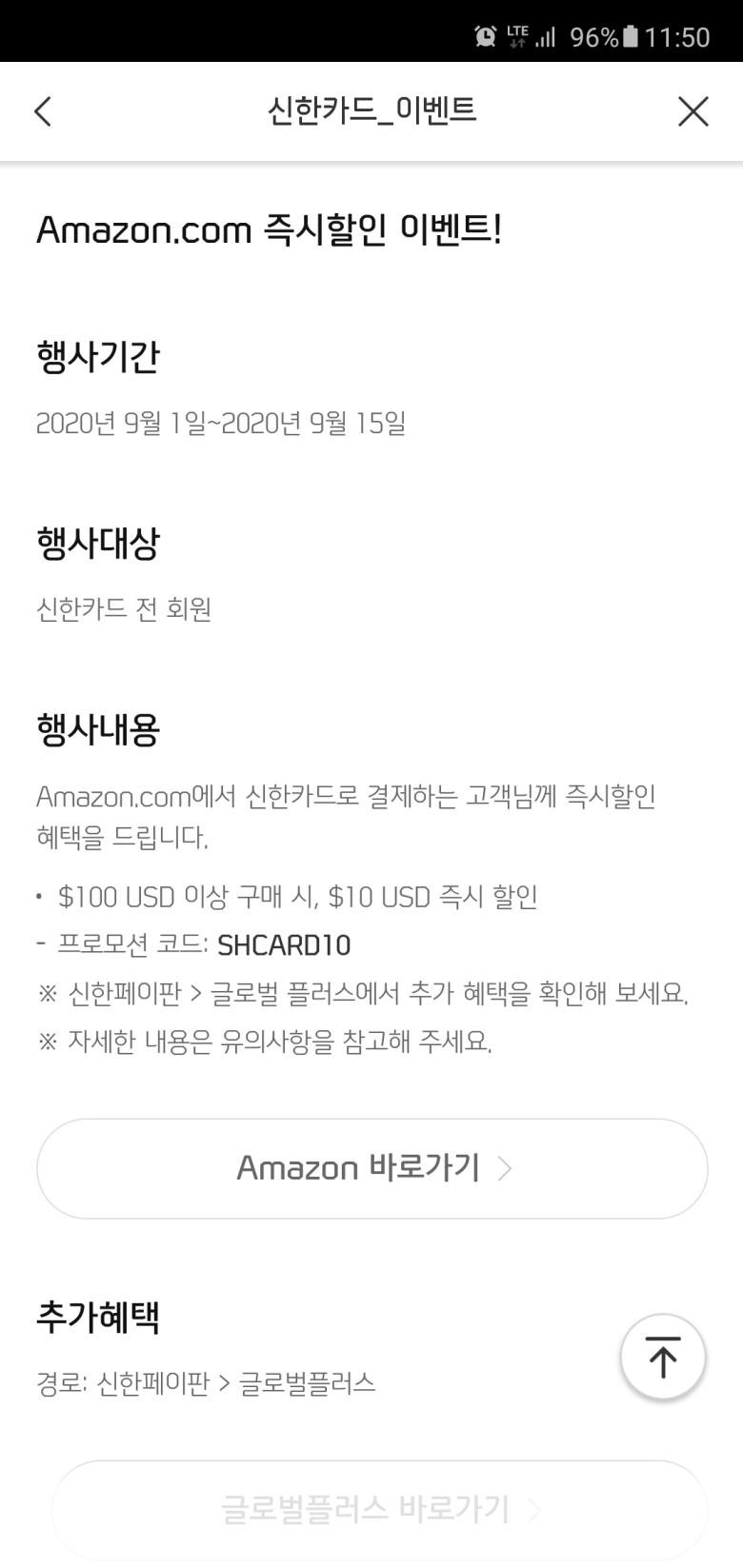The image size is (743, 1568).
Task: Open the 글로벌플러스 바로가기 button
Action: pyautogui.click(x=378, y=1508)
